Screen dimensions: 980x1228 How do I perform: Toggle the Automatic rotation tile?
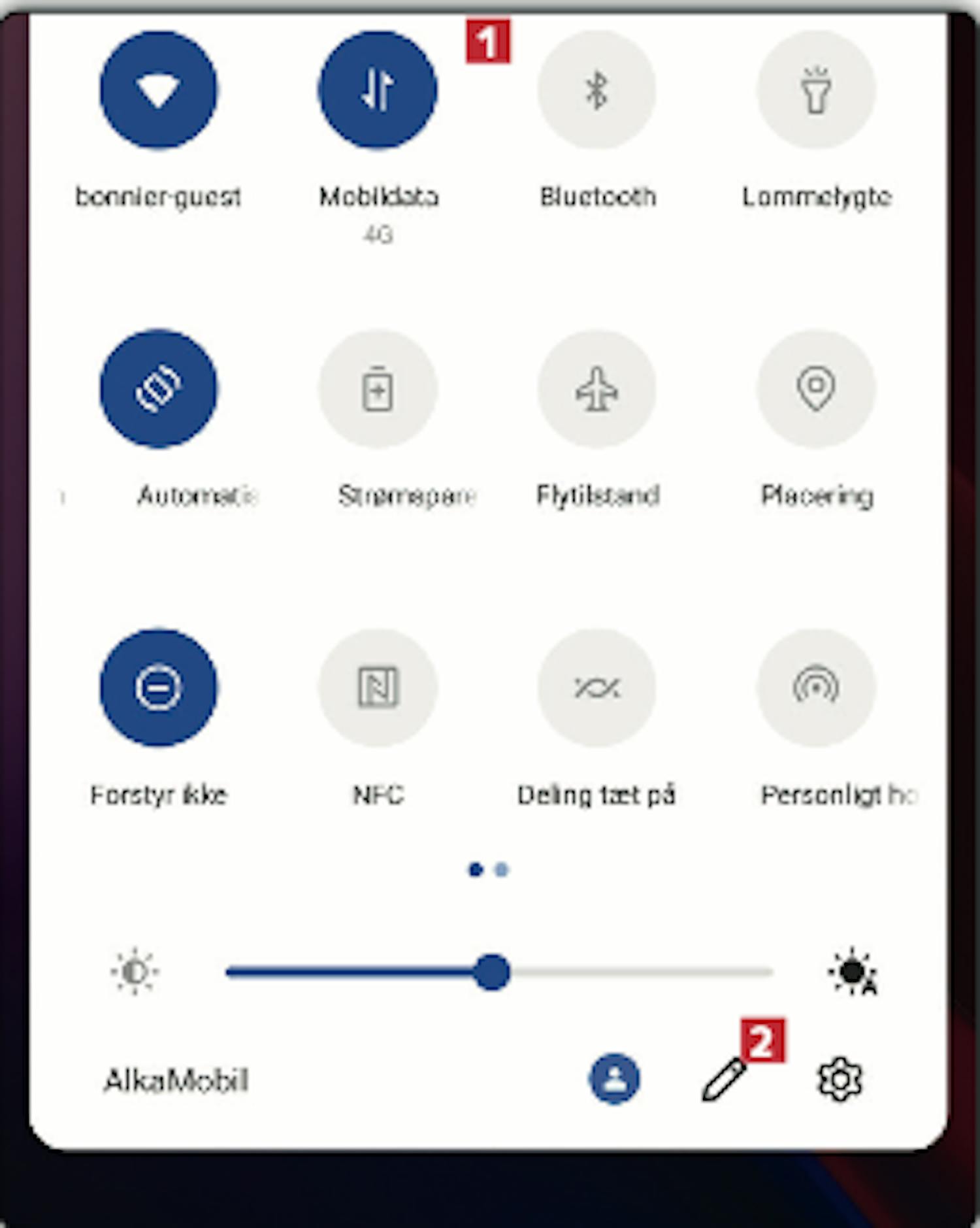coord(159,389)
